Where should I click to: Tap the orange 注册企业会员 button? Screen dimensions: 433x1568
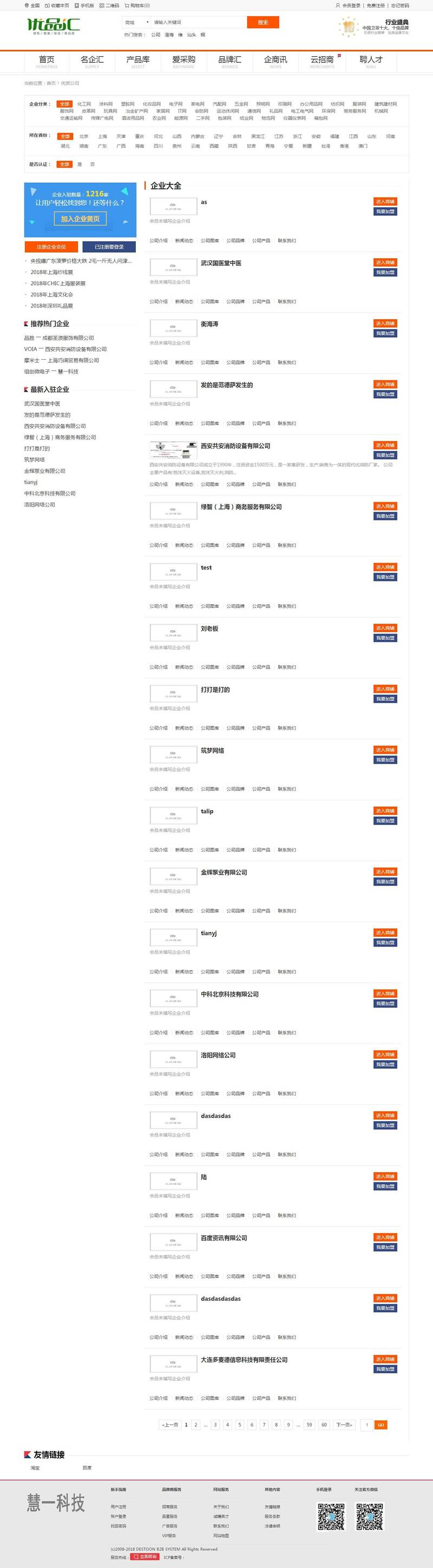51,247
